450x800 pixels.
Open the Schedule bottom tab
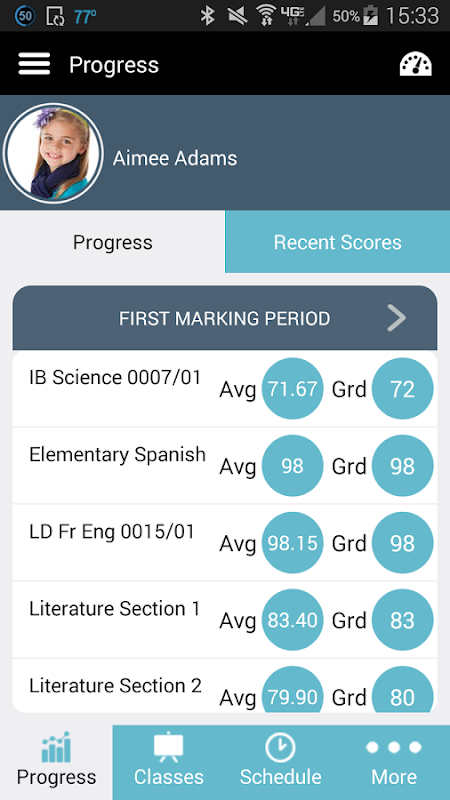(x=281, y=762)
